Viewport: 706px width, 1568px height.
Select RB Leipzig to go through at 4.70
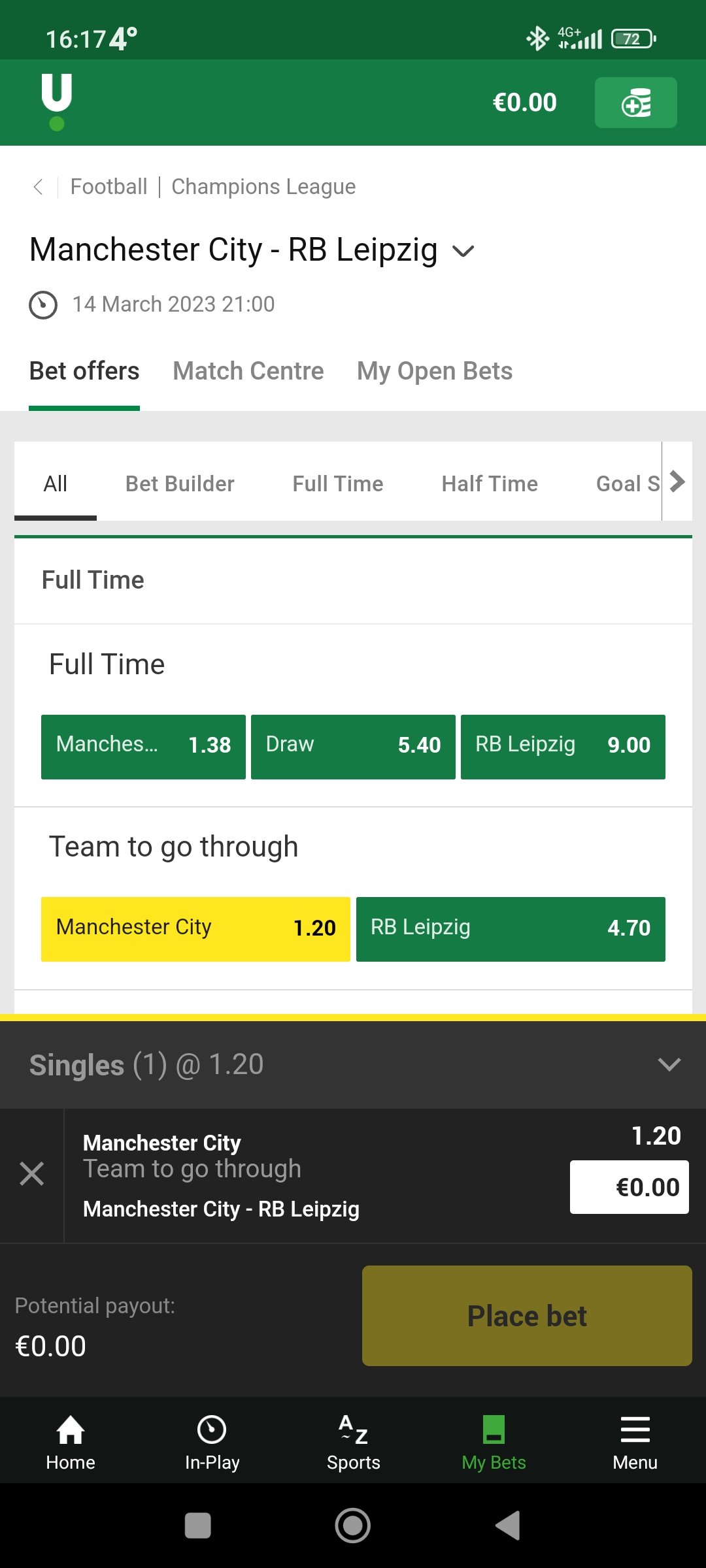coord(511,929)
